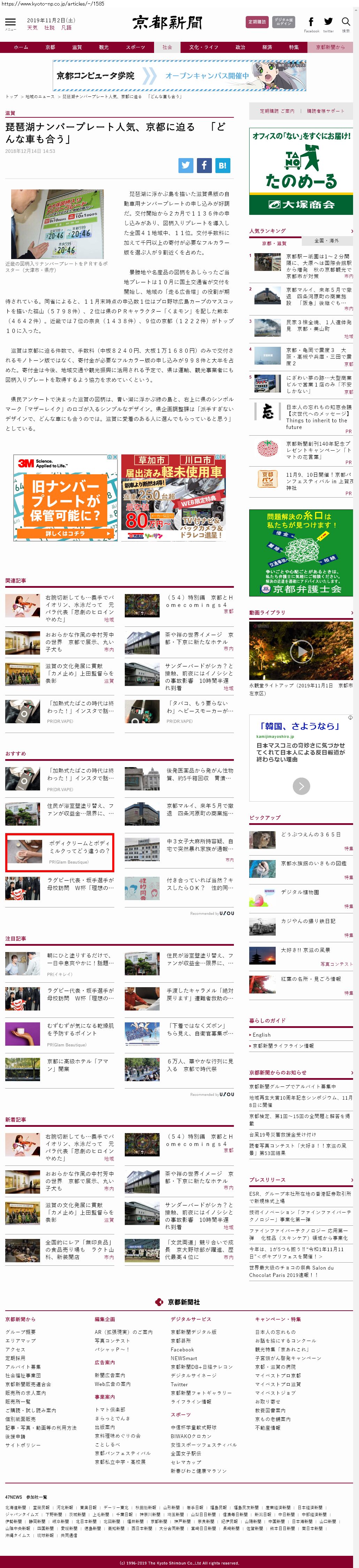Open the 京都コンピュータ学院 open campus banner
Viewport: 359px width, 1568px height.
click(x=179, y=76)
